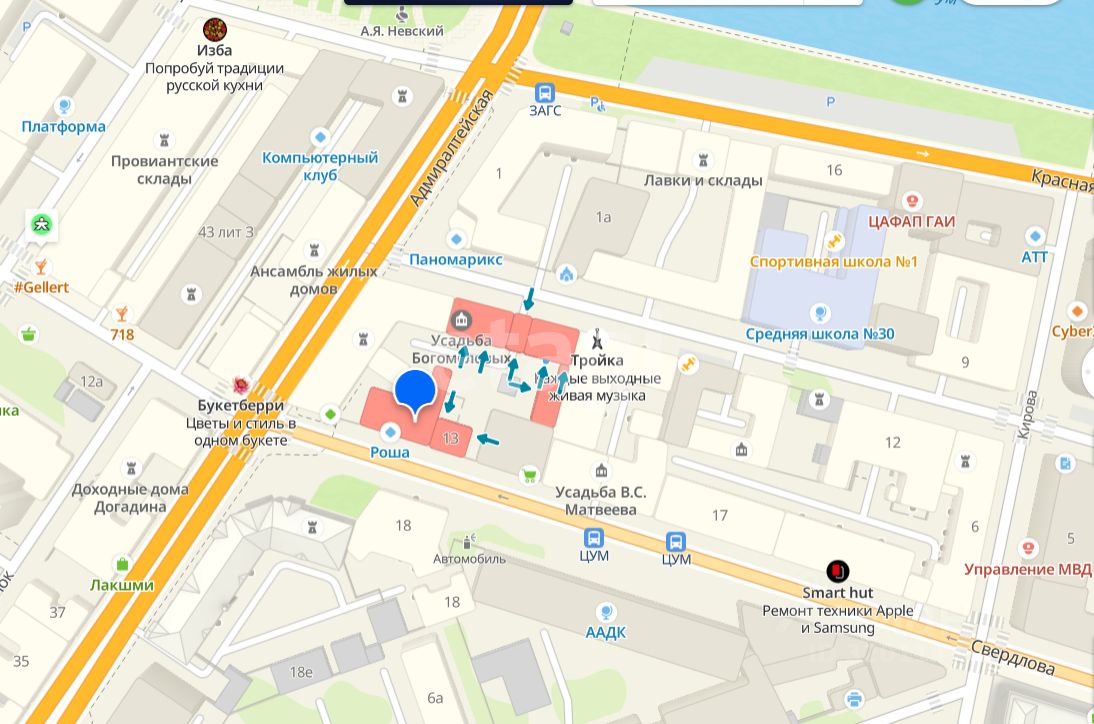1094x724 pixels.
Task: Select the Платформа place marker
Action: pyautogui.click(x=65, y=106)
